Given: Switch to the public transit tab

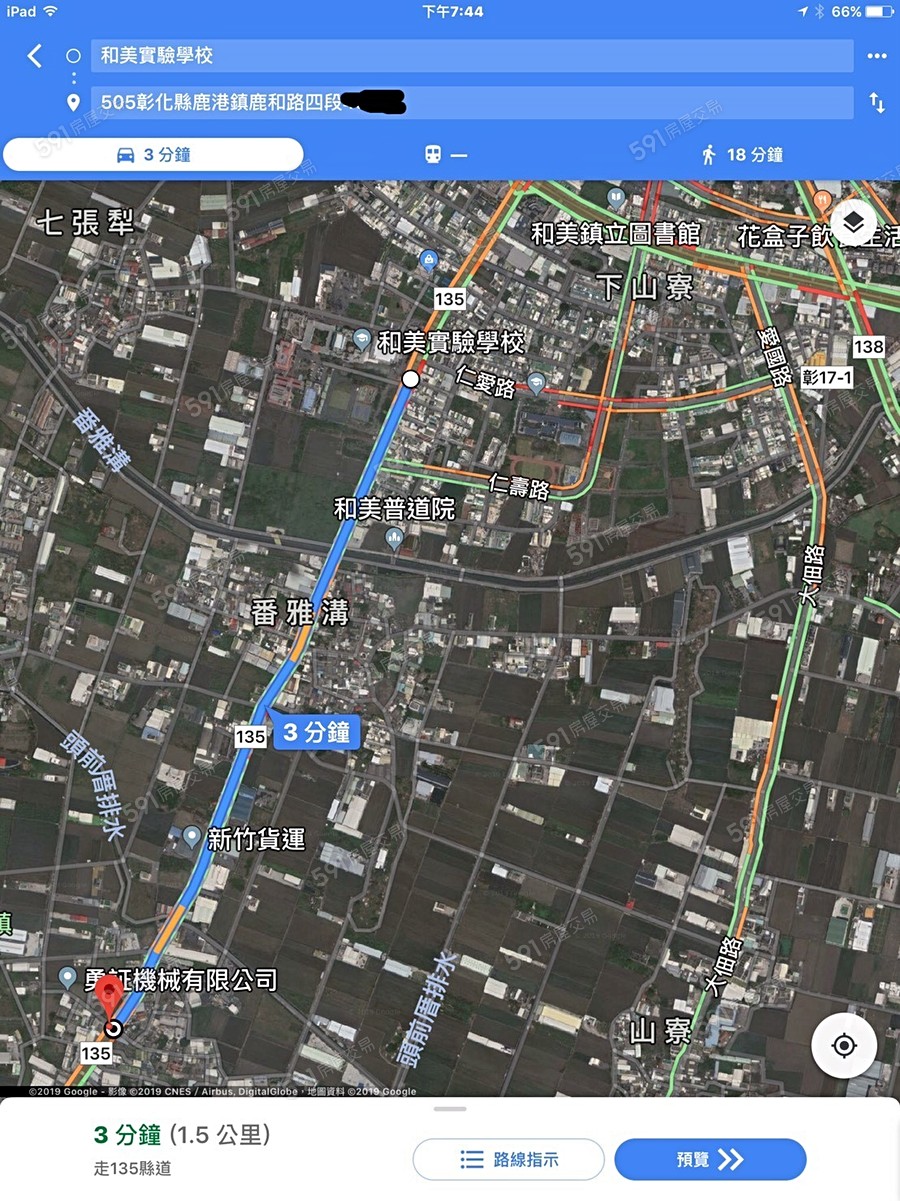Looking at the screenshot, I should [446, 154].
